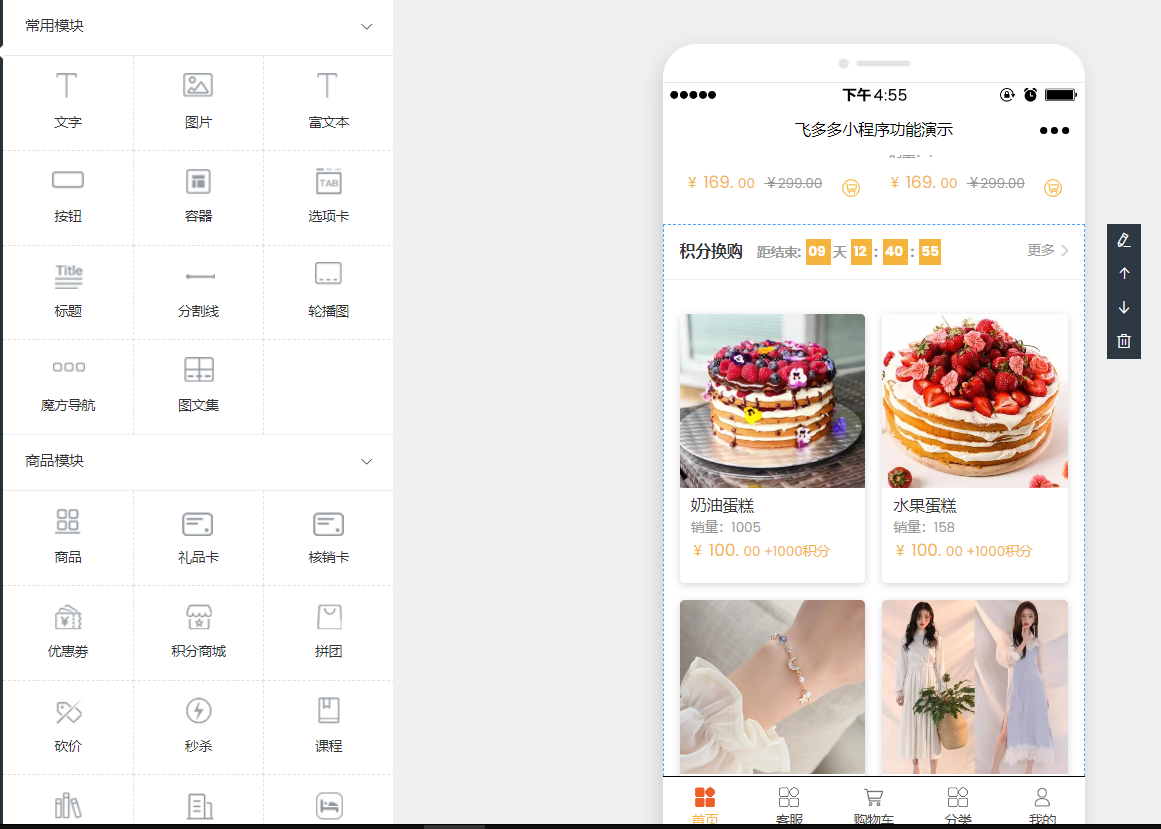The width and height of the screenshot is (1161, 829).
Task: Switch to the 客服 tab
Action: (789, 804)
